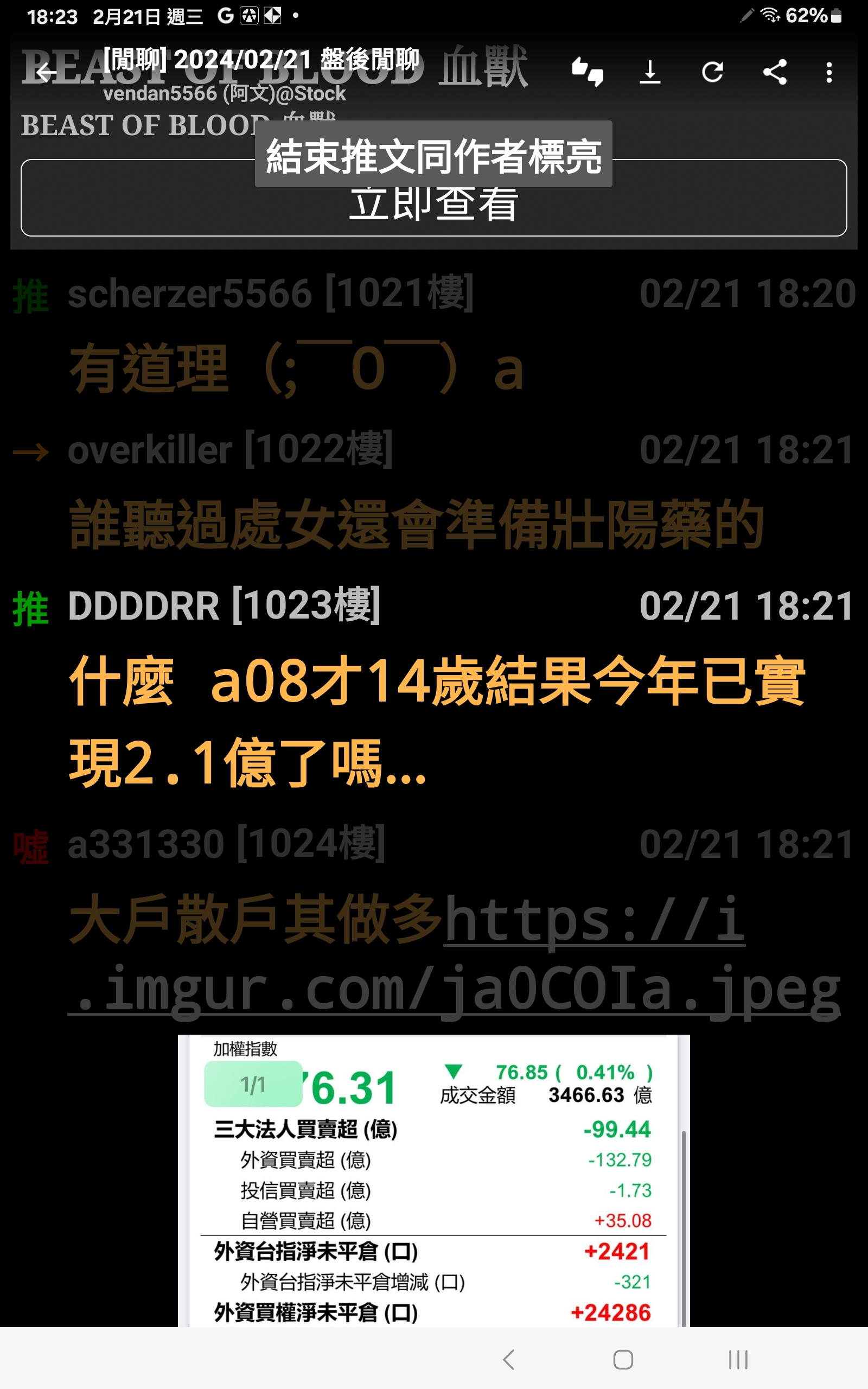
Task: Open the push/boo thumbs icon
Action: (588, 72)
